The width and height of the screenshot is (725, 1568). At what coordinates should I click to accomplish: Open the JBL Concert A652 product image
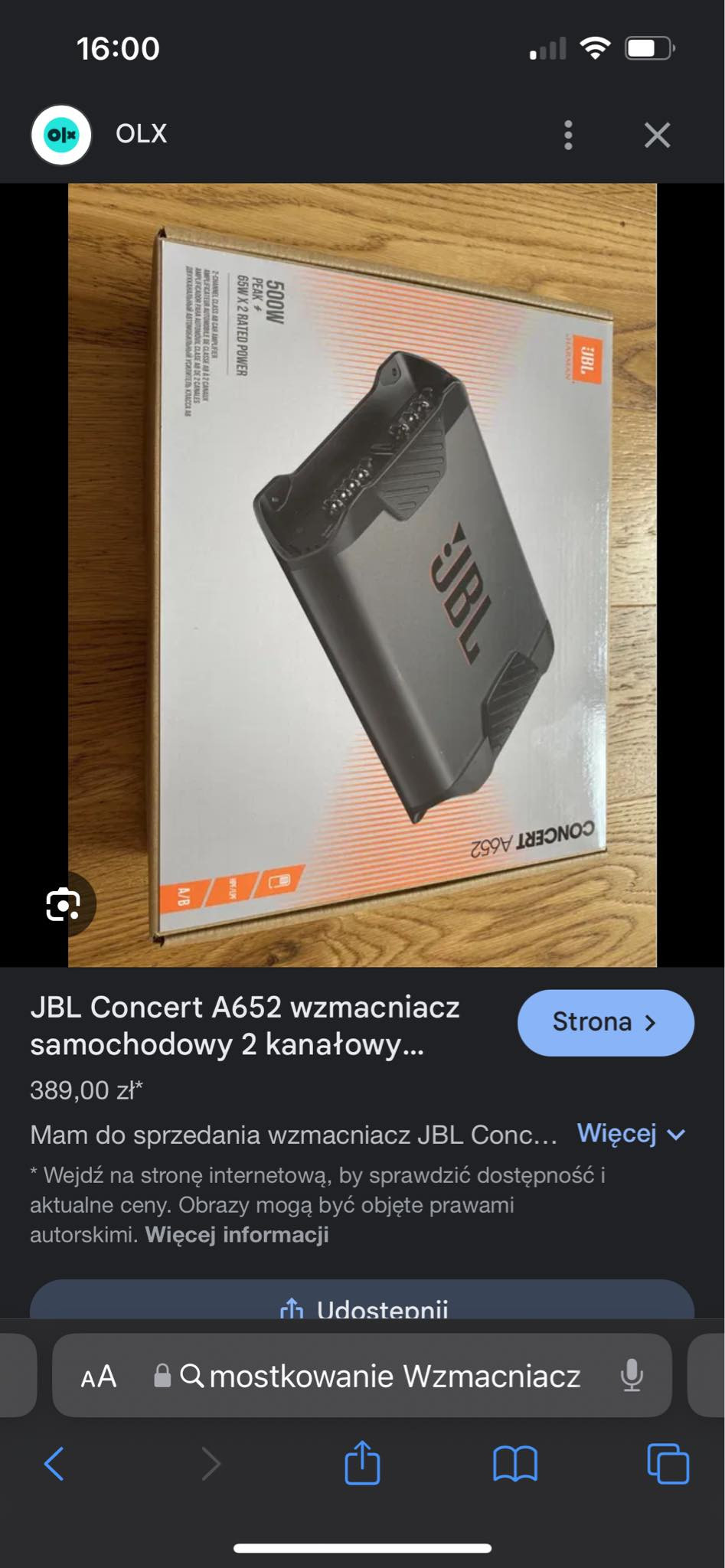pyautogui.click(x=362, y=574)
